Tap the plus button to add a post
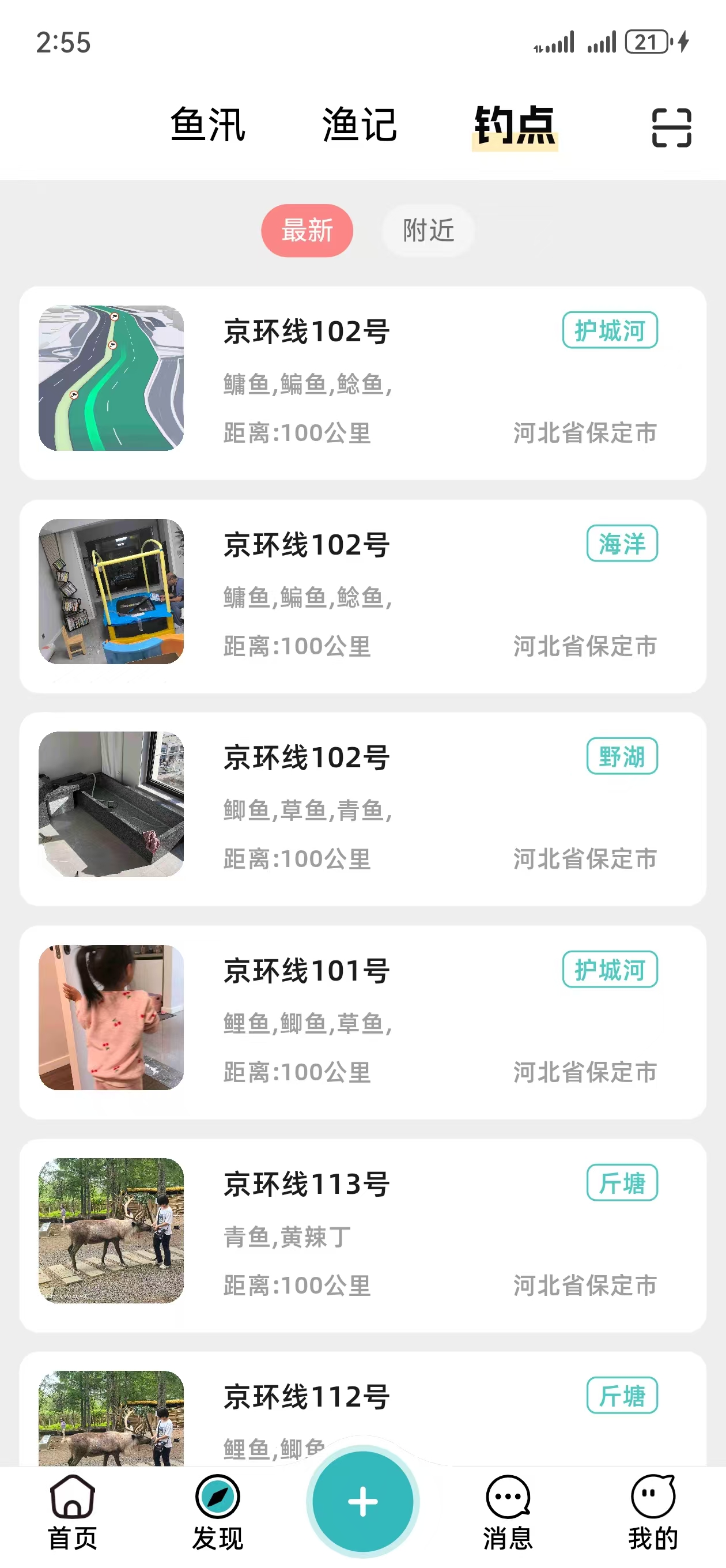 pyautogui.click(x=362, y=1501)
